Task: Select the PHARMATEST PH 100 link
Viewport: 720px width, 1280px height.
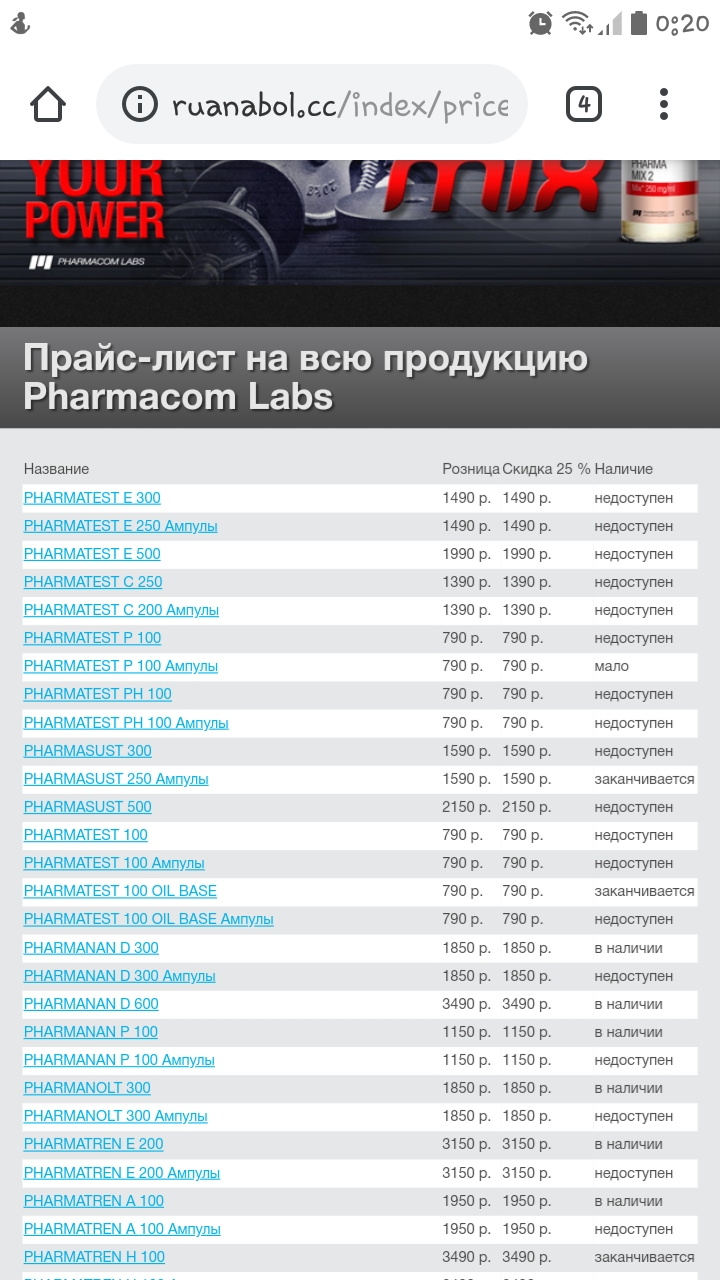Action: tap(97, 694)
